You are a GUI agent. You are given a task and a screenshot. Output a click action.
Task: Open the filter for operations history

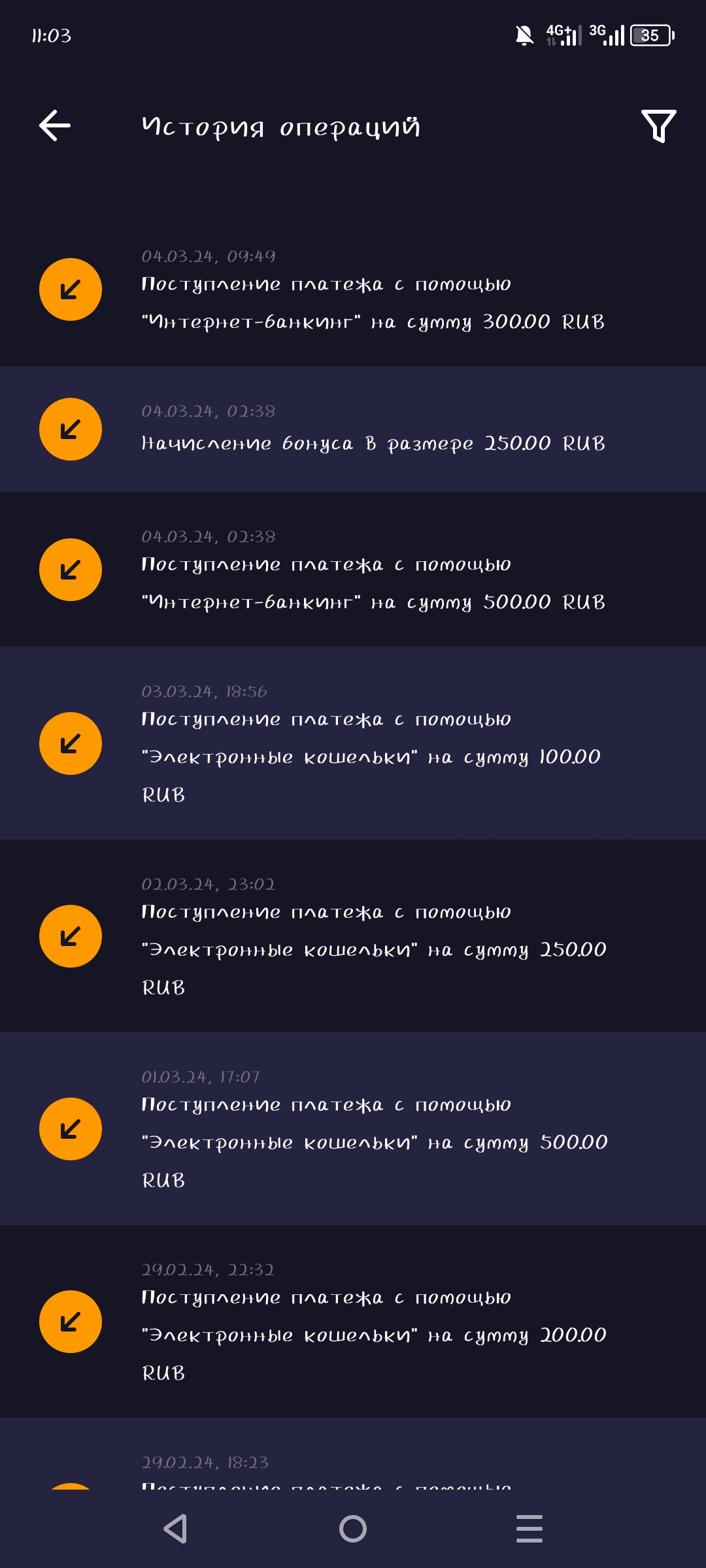click(658, 125)
